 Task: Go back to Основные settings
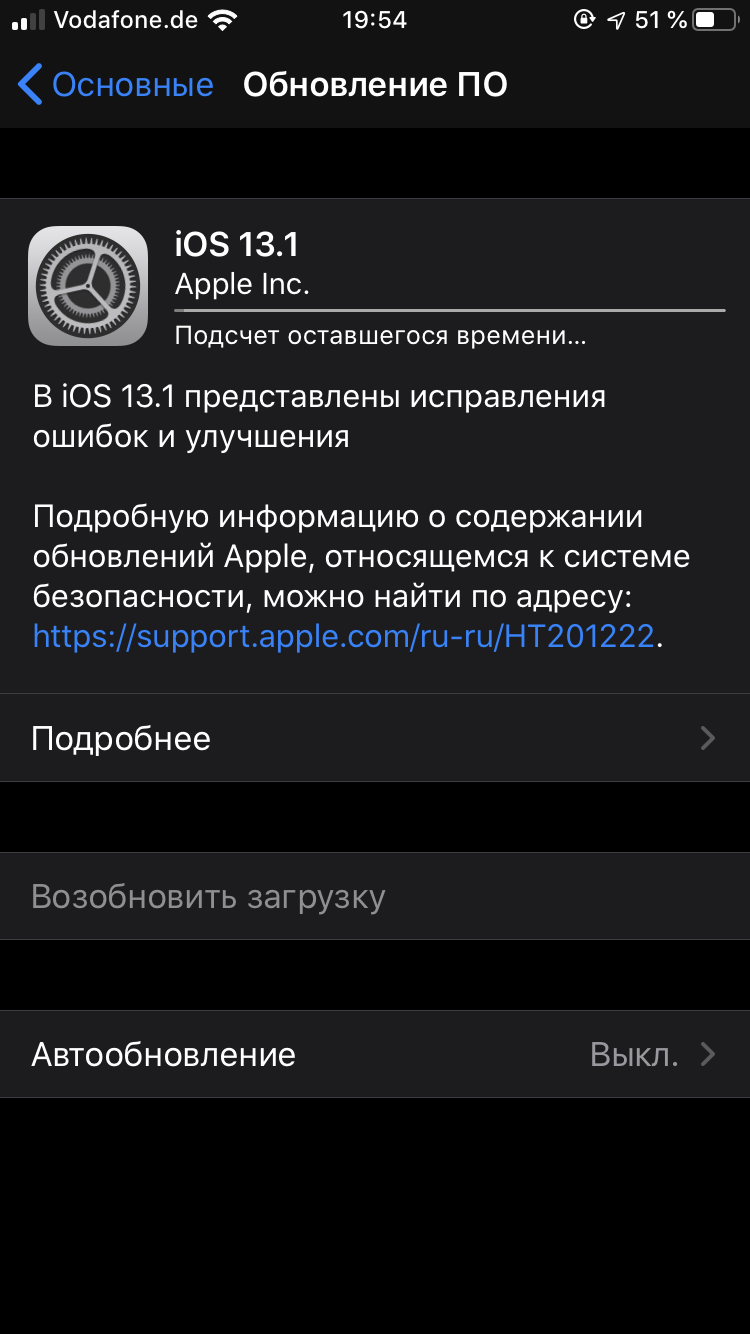click(x=115, y=85)
